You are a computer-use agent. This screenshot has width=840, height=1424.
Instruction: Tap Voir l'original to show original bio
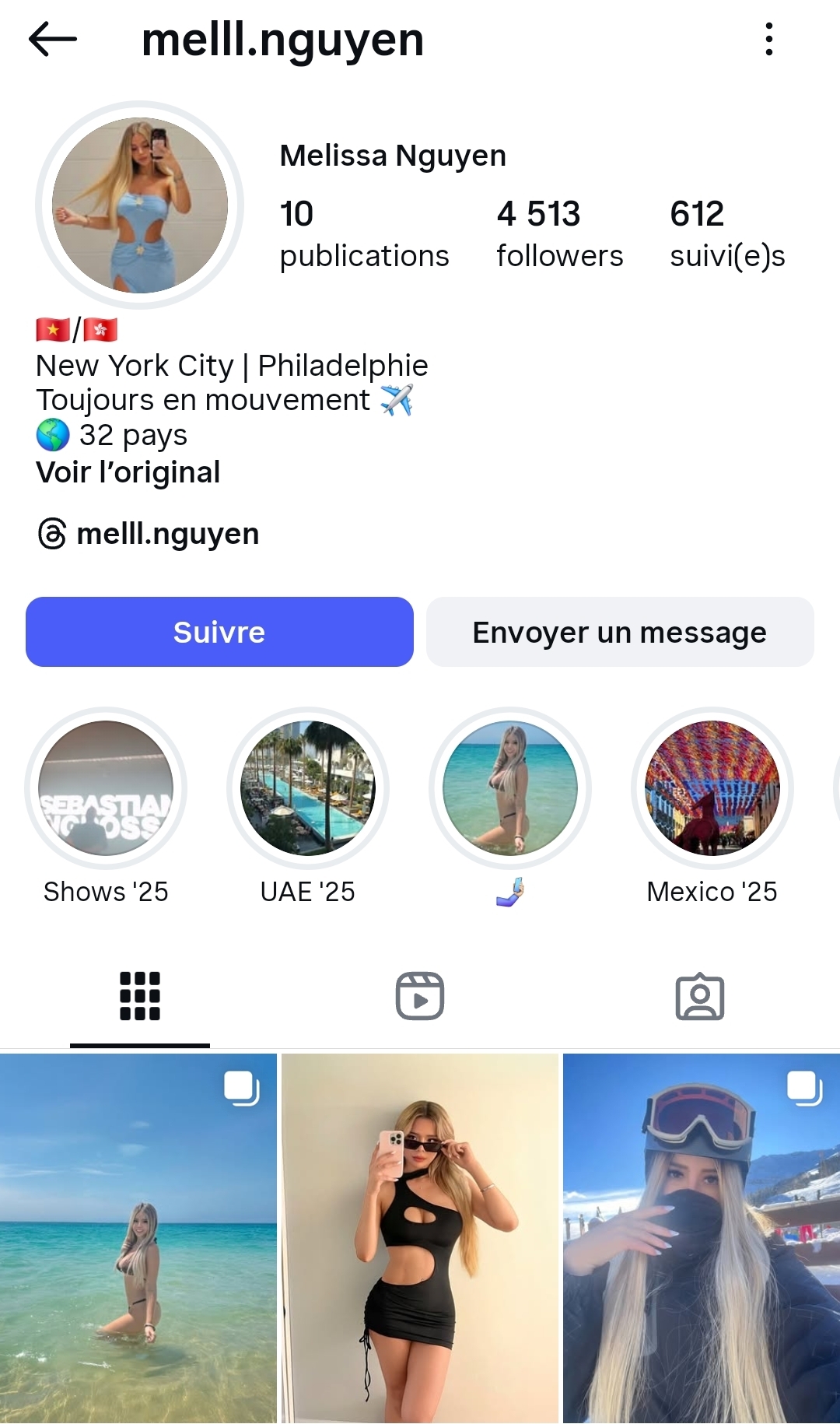128,472
